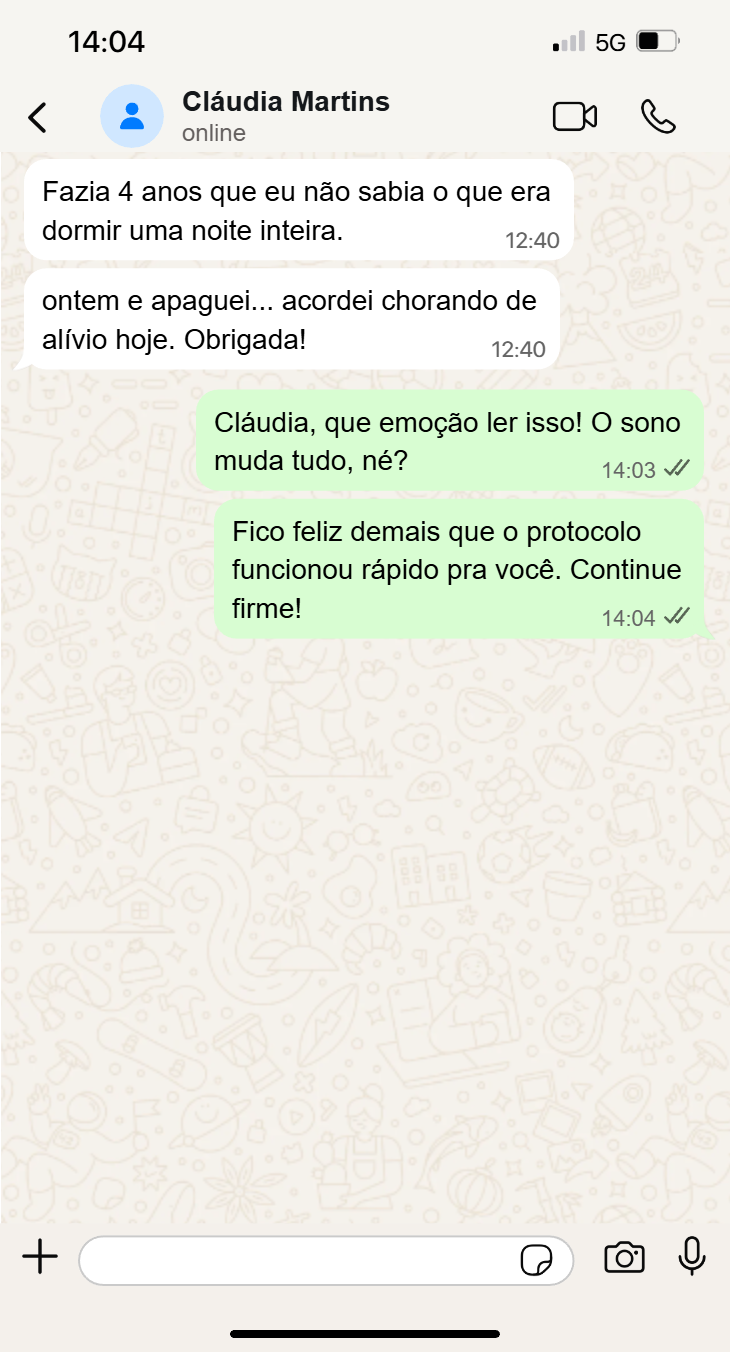Tap Cláudia Martins' profile picture
This screenshot has width=730, height=1352.
132,116
